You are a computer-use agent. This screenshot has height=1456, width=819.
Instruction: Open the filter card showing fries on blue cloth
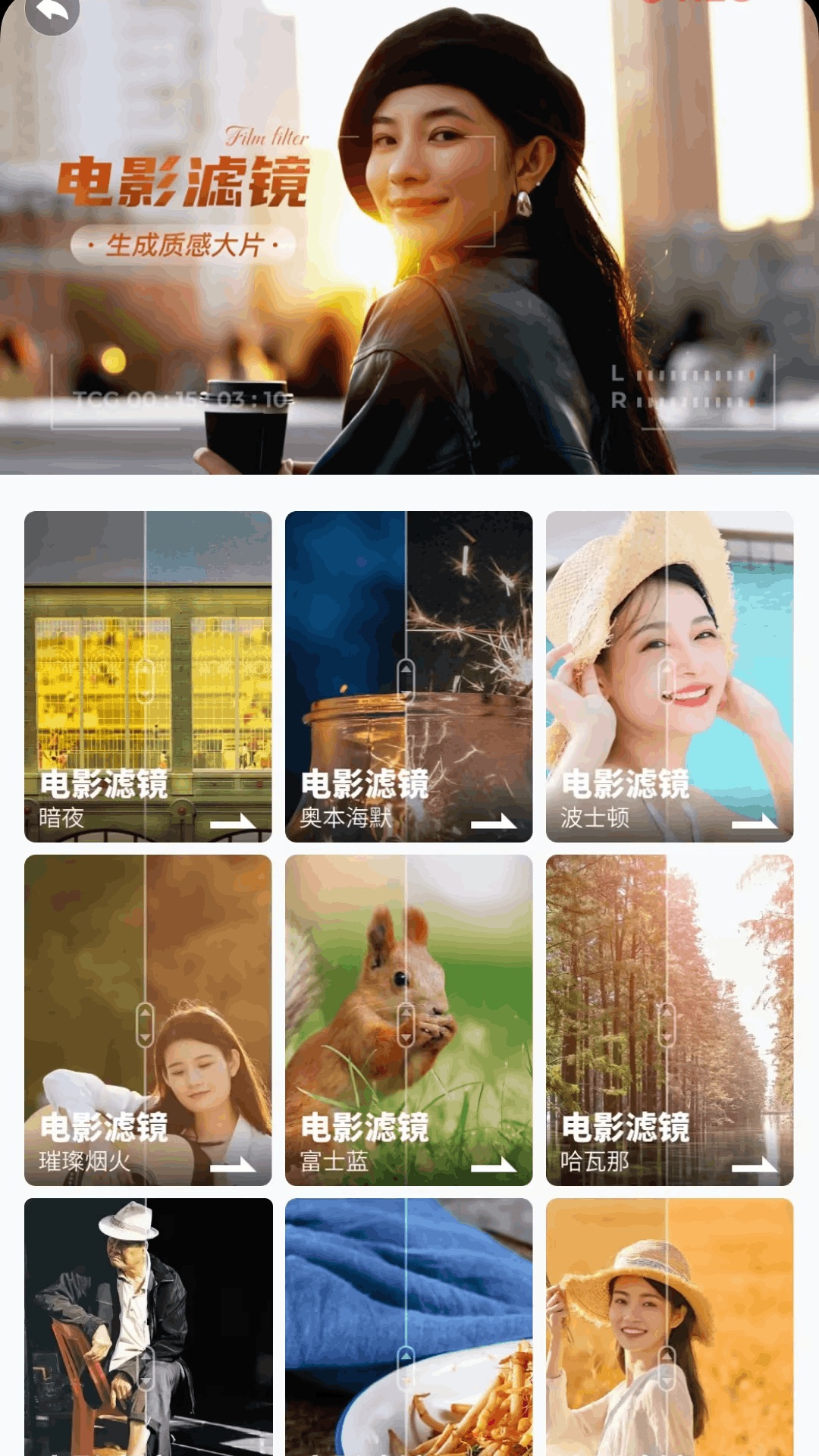(x=409, y=1327)
